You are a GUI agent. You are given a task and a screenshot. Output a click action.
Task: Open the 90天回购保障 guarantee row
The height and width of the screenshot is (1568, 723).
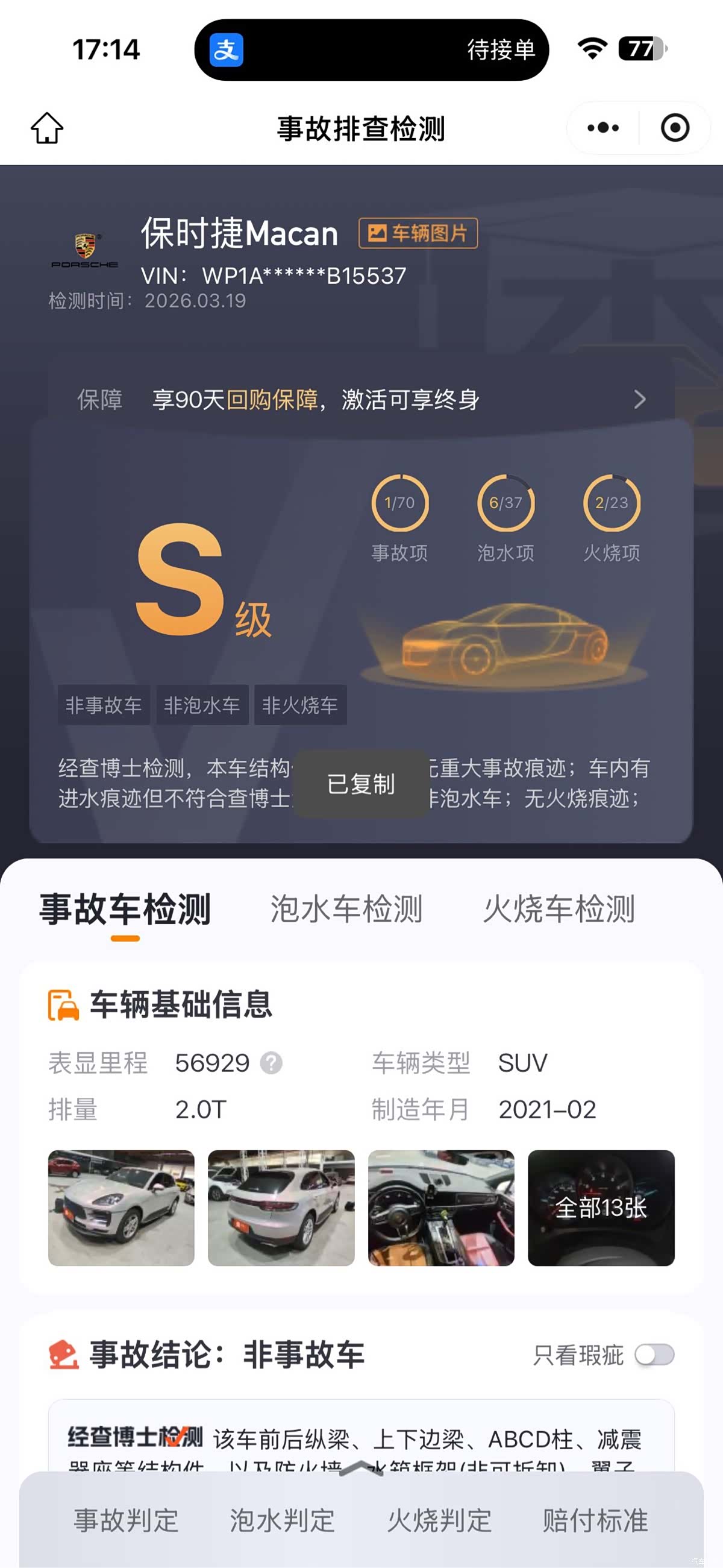(361, 400)
